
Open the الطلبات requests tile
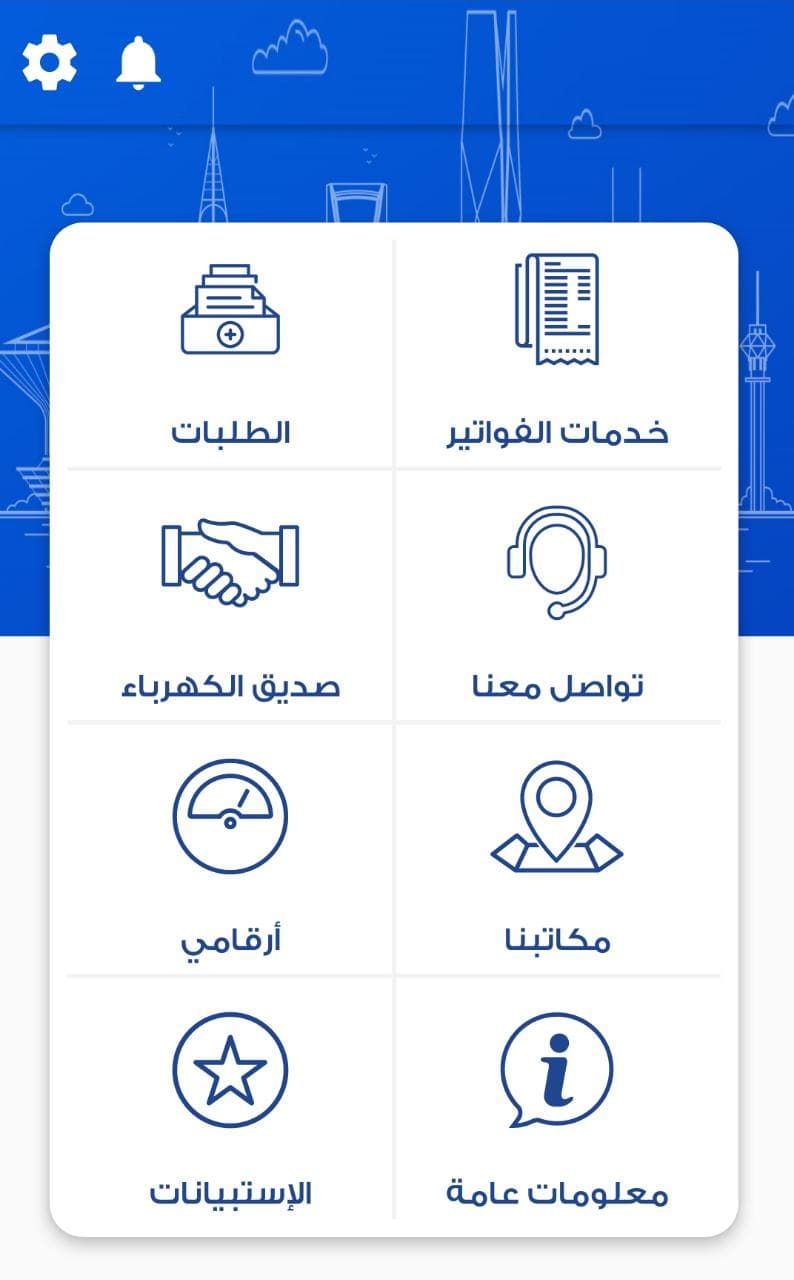pyautogui.click(x=230, y=350)
